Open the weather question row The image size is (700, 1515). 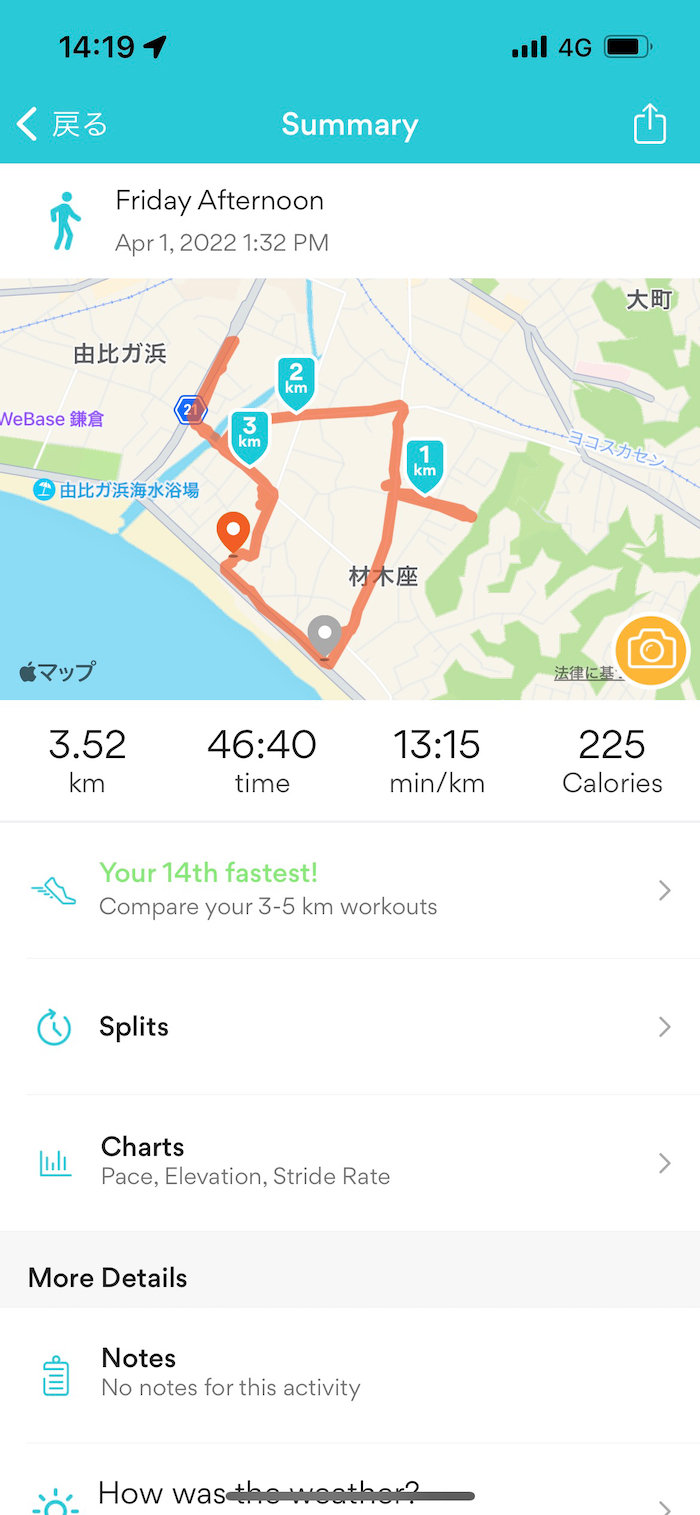pos(350,1495)
